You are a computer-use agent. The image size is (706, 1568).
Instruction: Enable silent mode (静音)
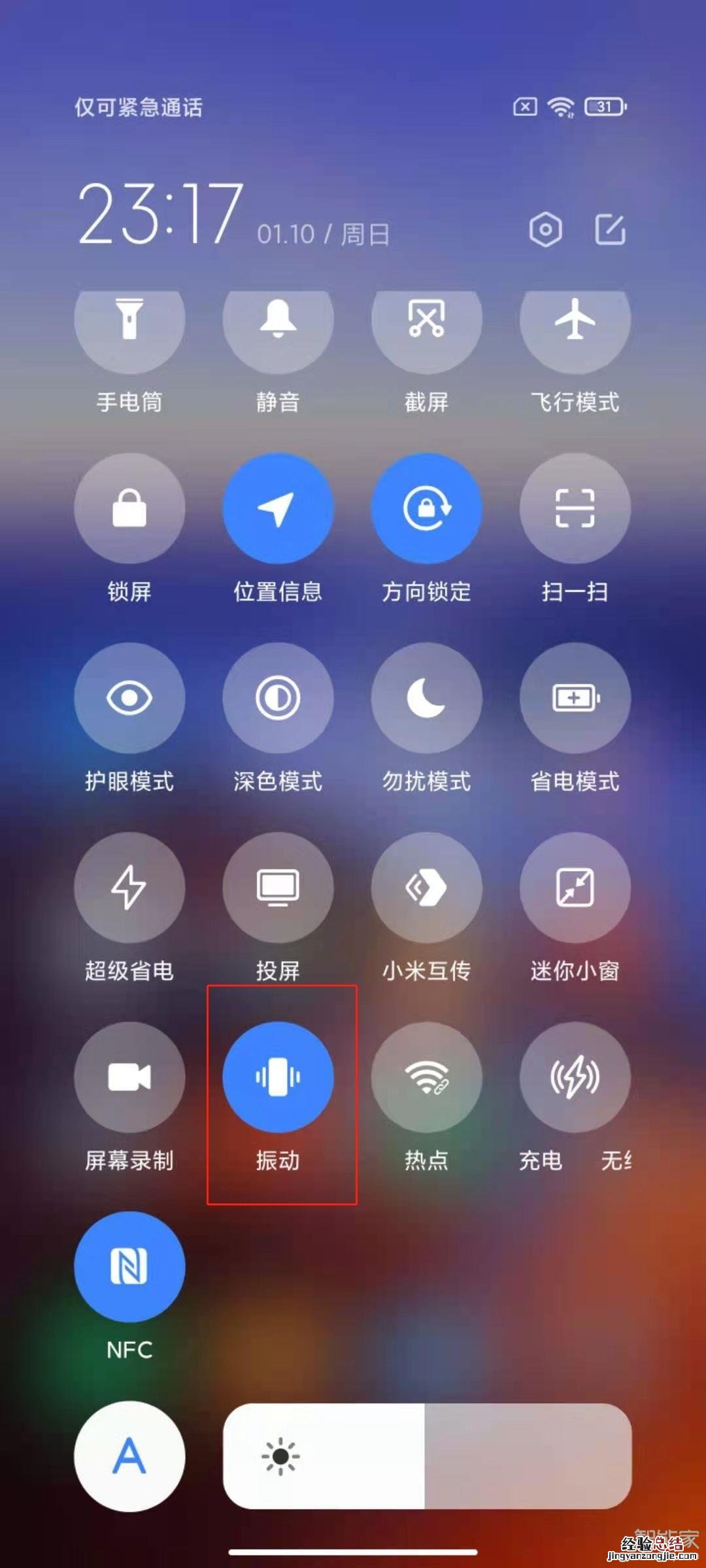pyautogui.click(x=278, y=320)
